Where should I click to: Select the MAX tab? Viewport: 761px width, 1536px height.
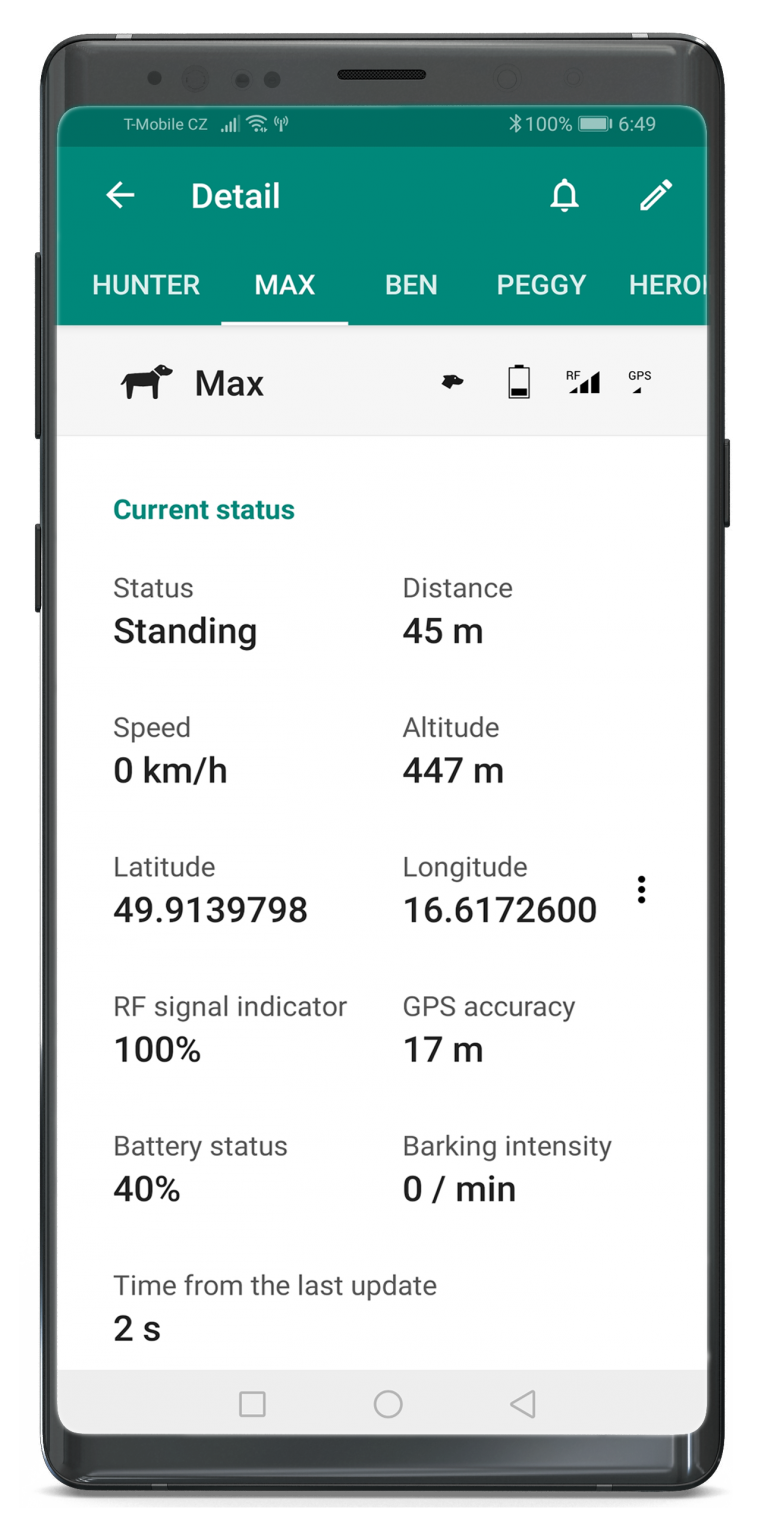tap(285, 285)
